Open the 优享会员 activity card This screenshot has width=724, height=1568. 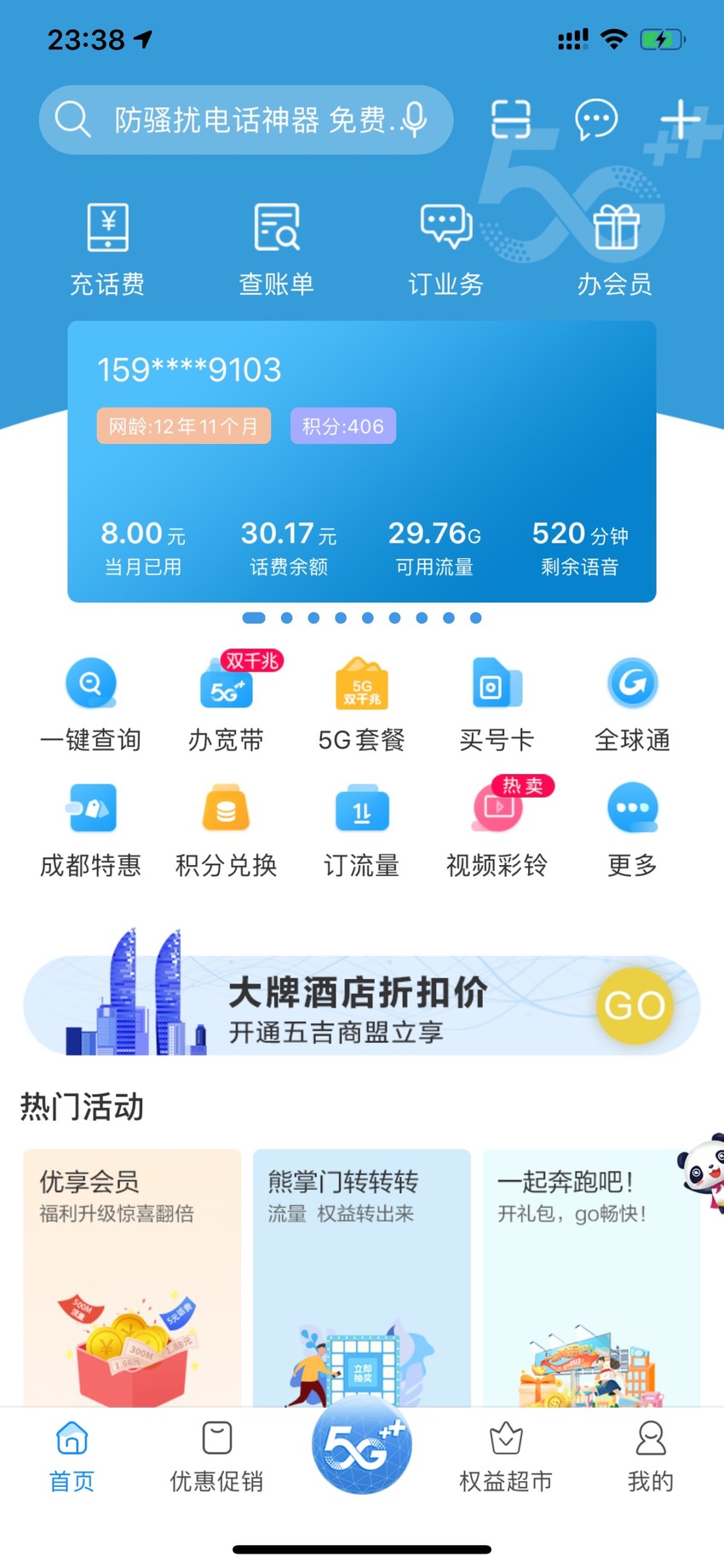(132, 1277)
